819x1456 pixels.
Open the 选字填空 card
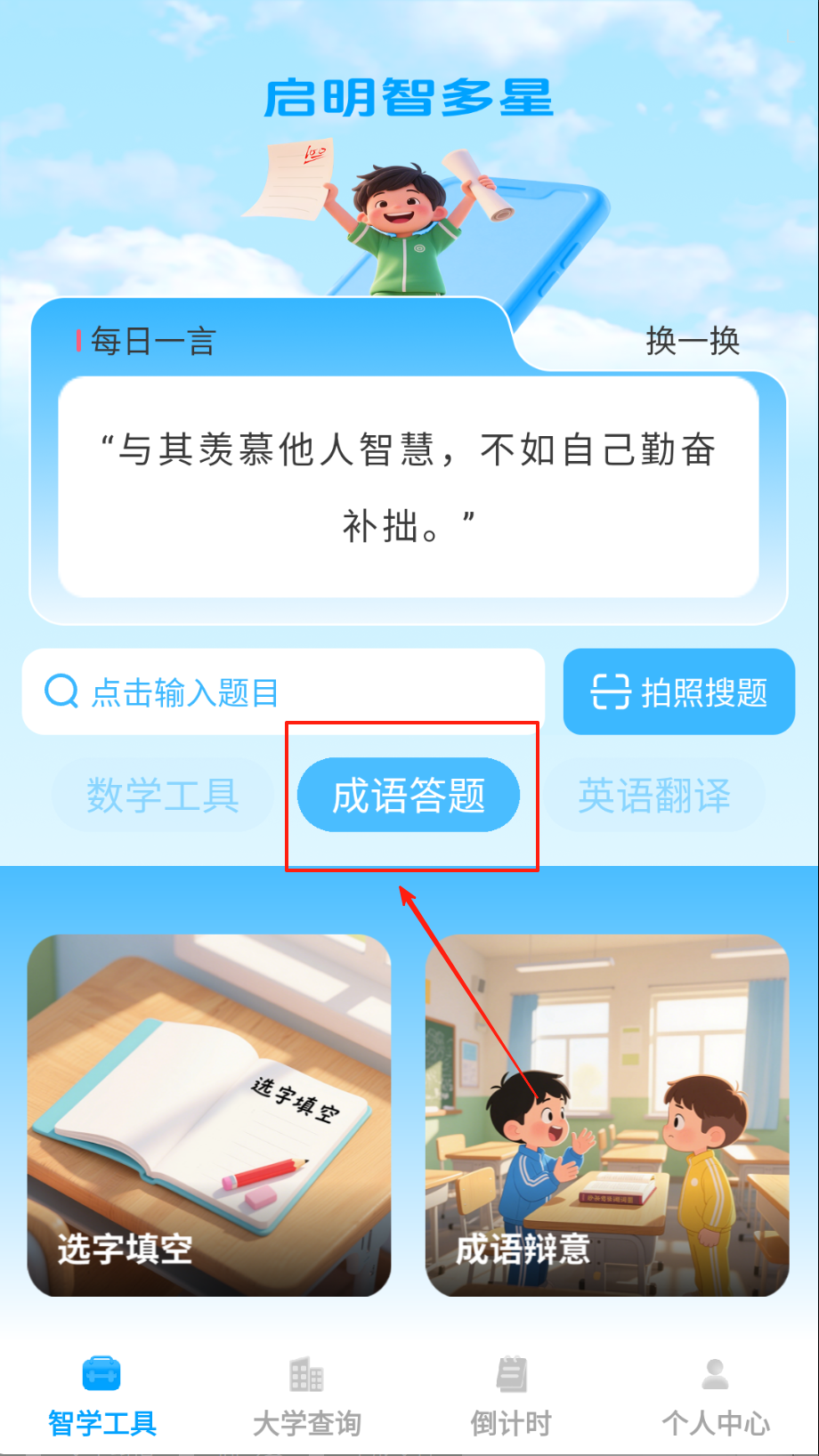(x=209, y=1115)
